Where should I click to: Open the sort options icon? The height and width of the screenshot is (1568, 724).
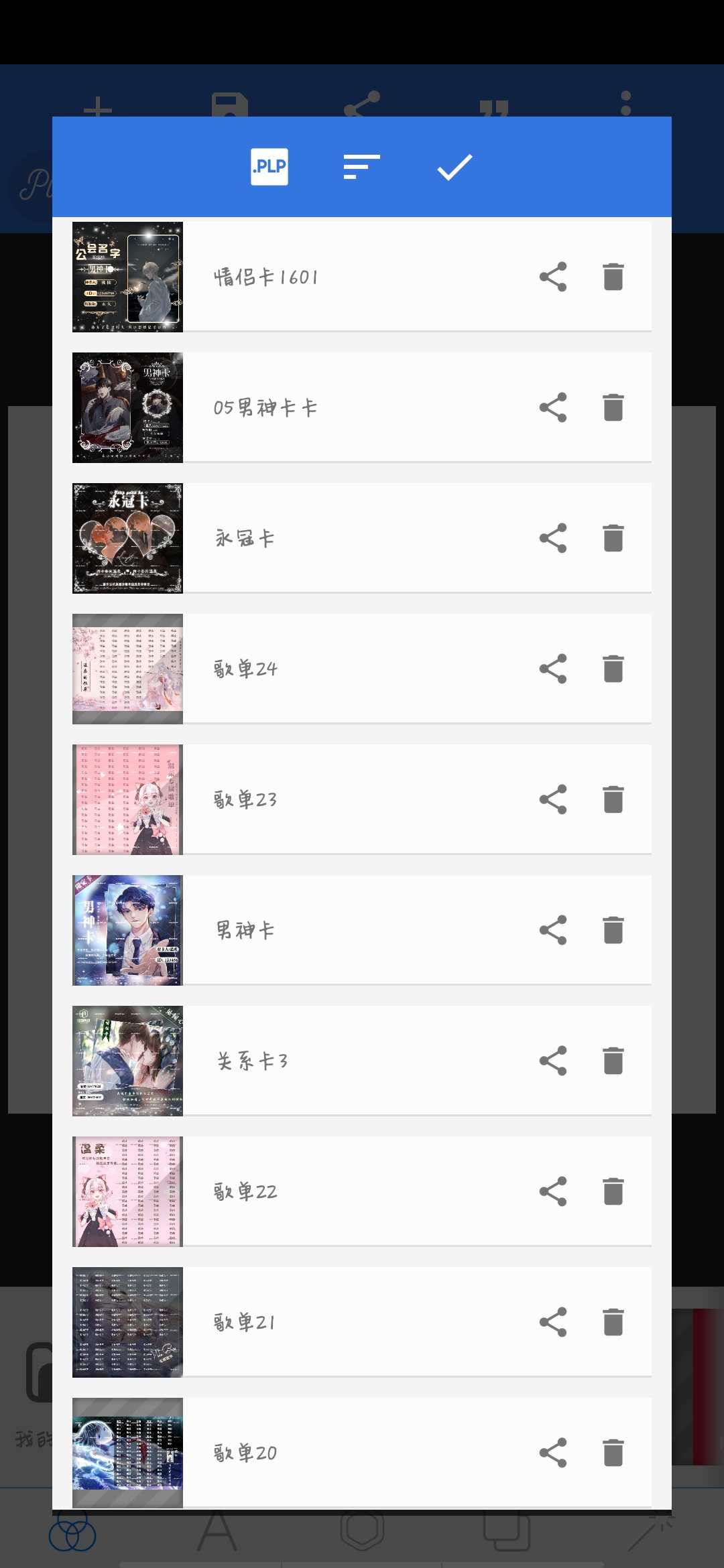(361, 167)
